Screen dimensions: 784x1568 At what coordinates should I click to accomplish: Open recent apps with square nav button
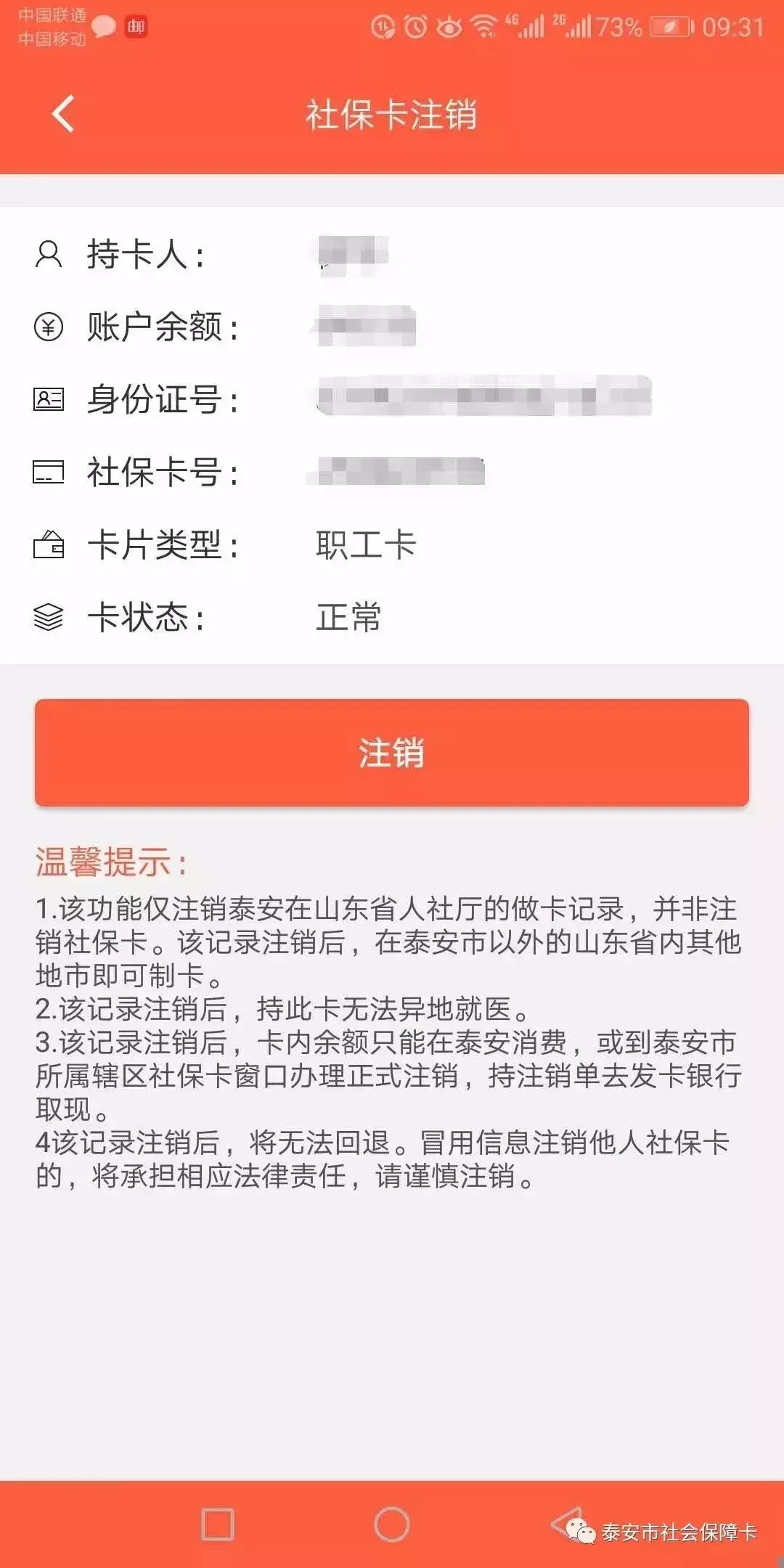[x=217, y=1524]
